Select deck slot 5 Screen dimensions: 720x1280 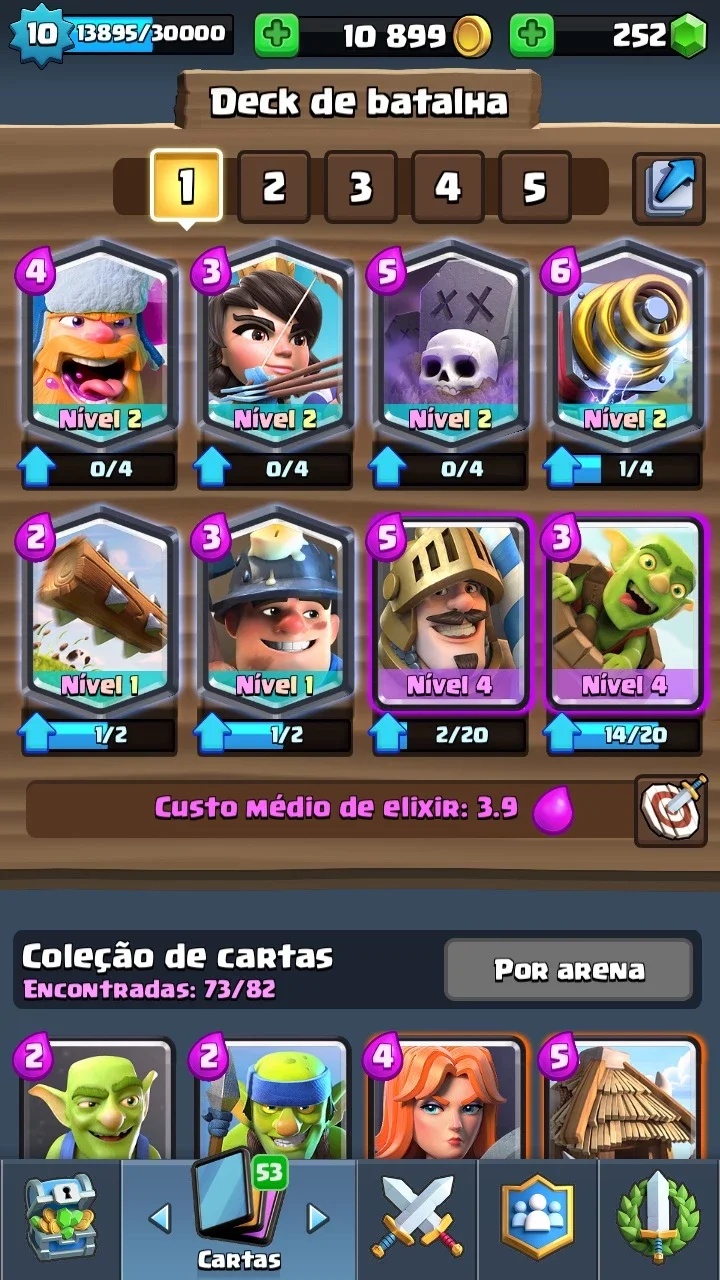pyautogui.click(x=534, y=187)
